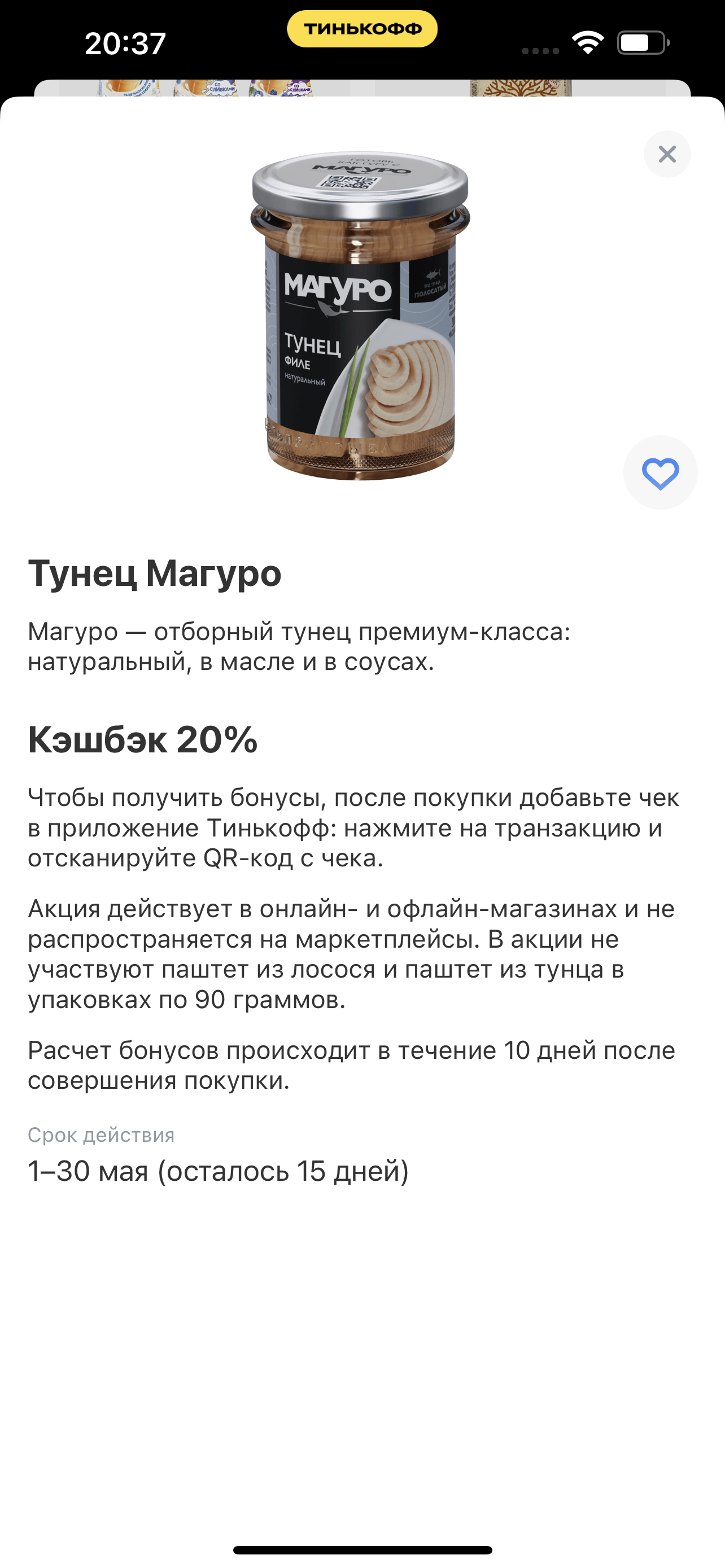Close the Тунец Магуро offer sheet
The width and height of the screenshot is (725, 1568).
tap(667, 154)
